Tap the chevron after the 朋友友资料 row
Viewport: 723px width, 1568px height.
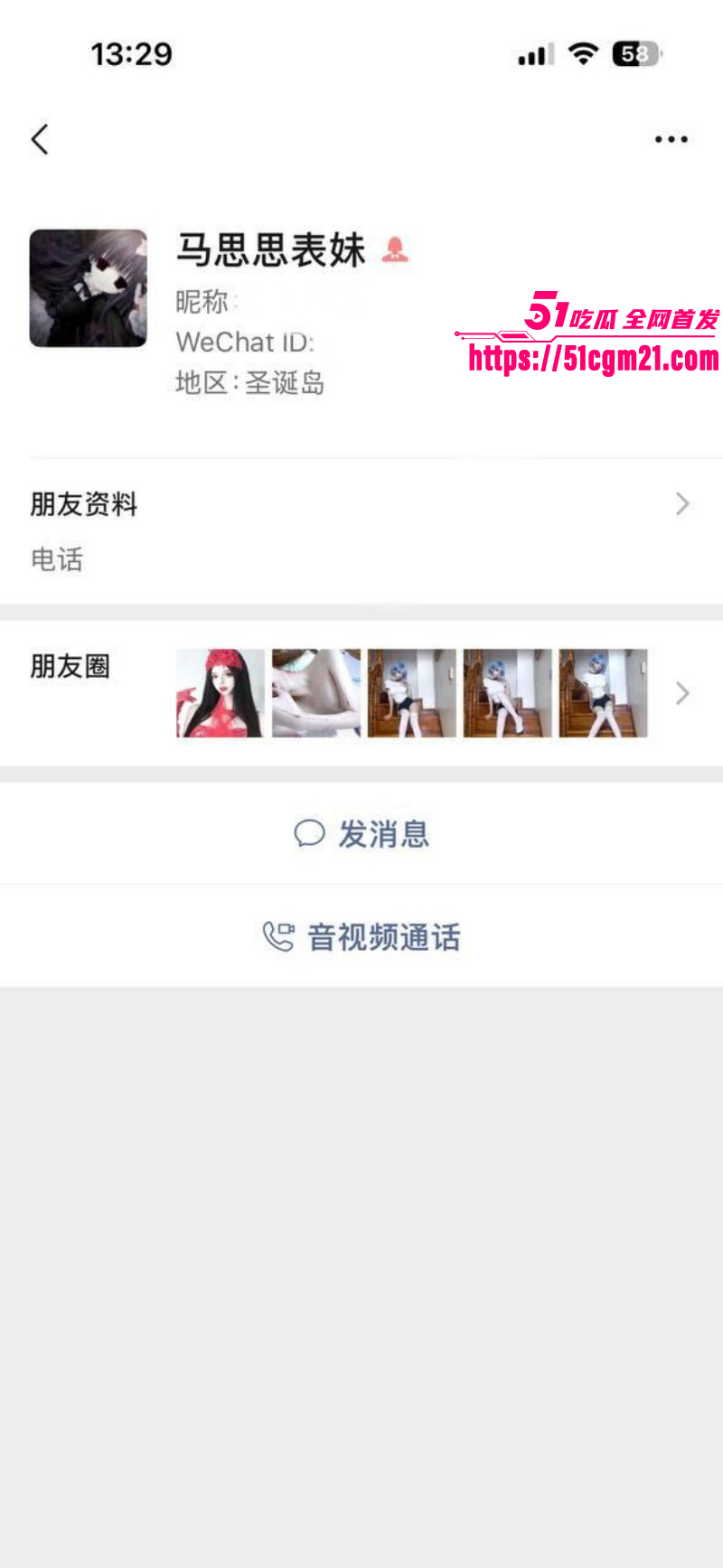point(682,503)
